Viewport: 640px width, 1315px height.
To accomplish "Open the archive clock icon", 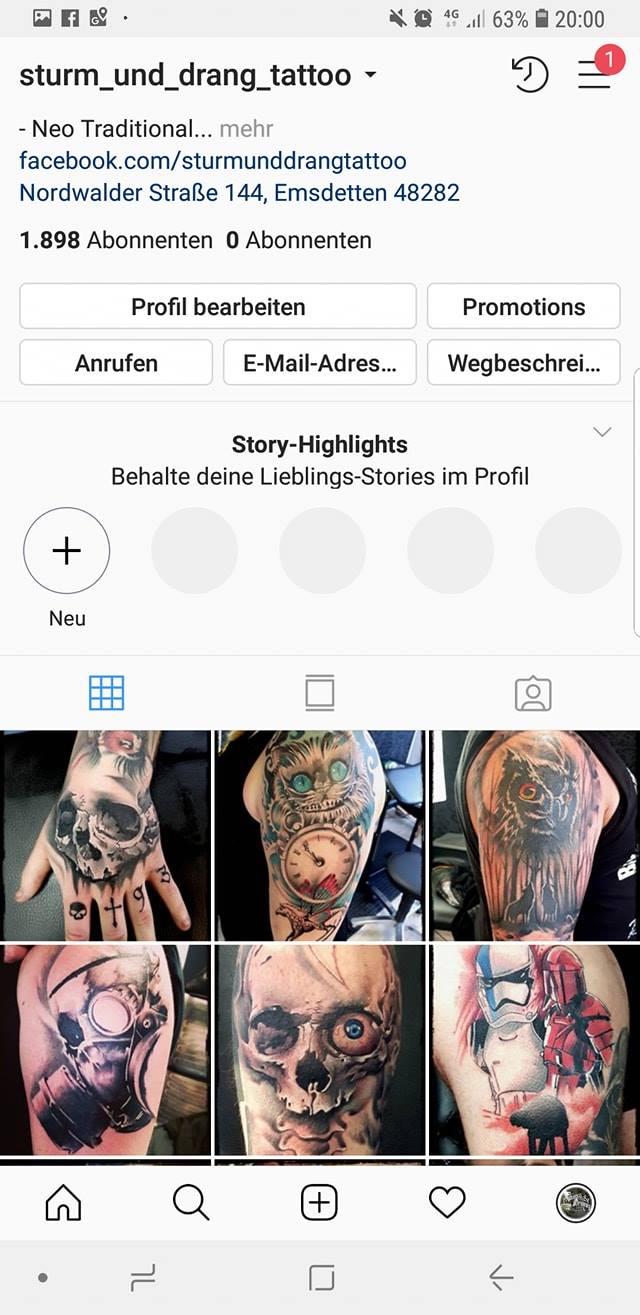I will [x=530, y=75].
